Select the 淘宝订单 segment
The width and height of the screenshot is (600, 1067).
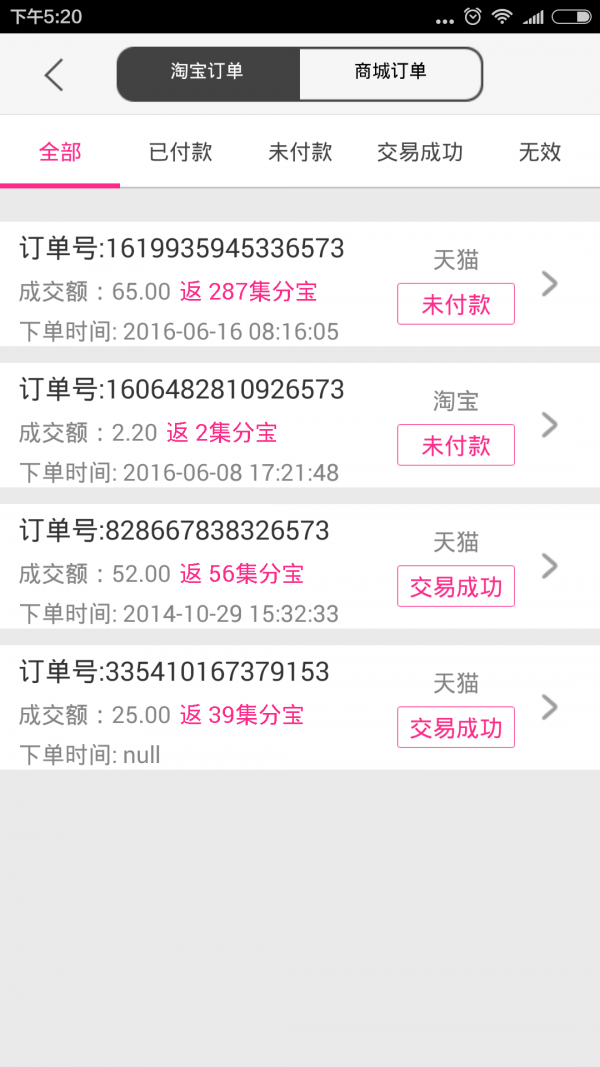pos(208,73)
